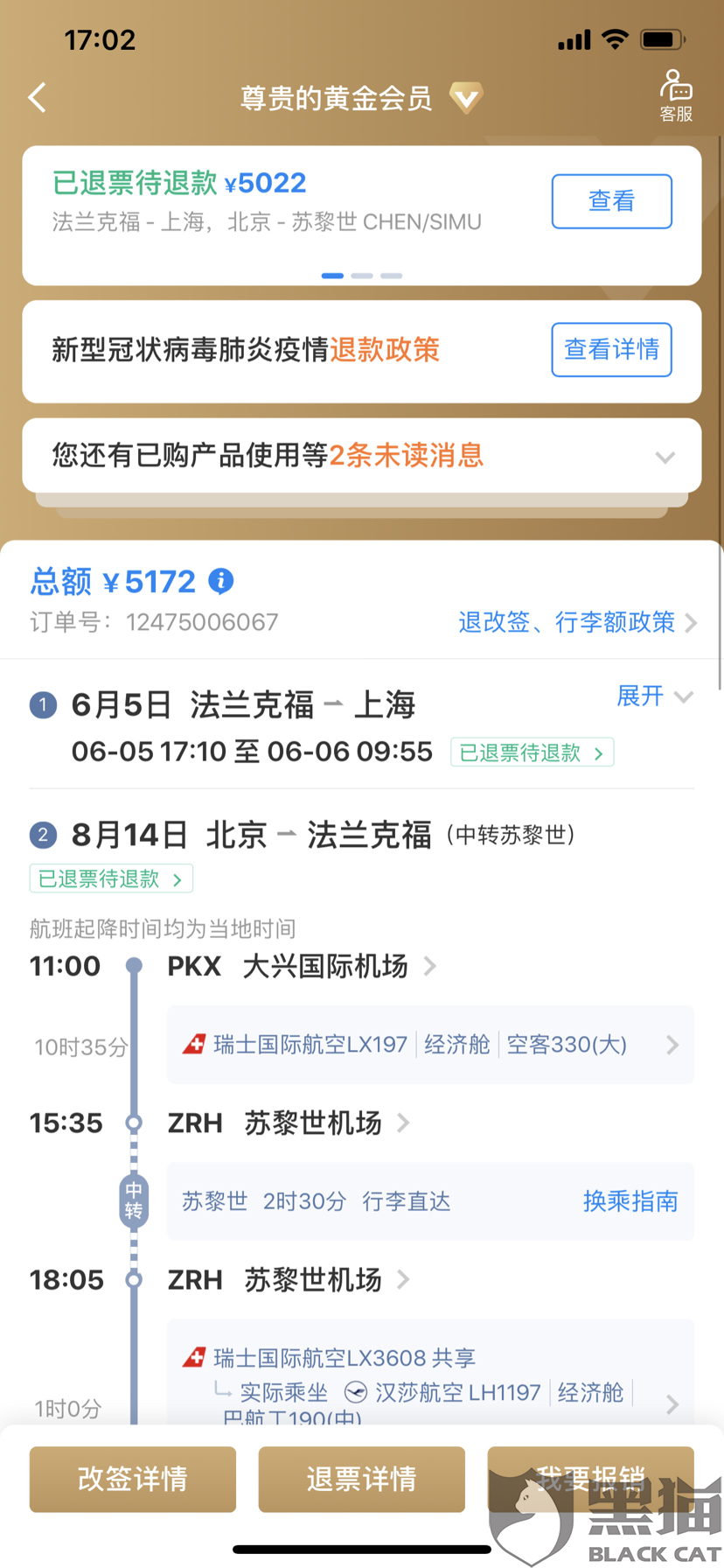This screenshot has width=724, height=1568.
Task: Tap 查看 on the refund pending card
Action: [611, 201]
